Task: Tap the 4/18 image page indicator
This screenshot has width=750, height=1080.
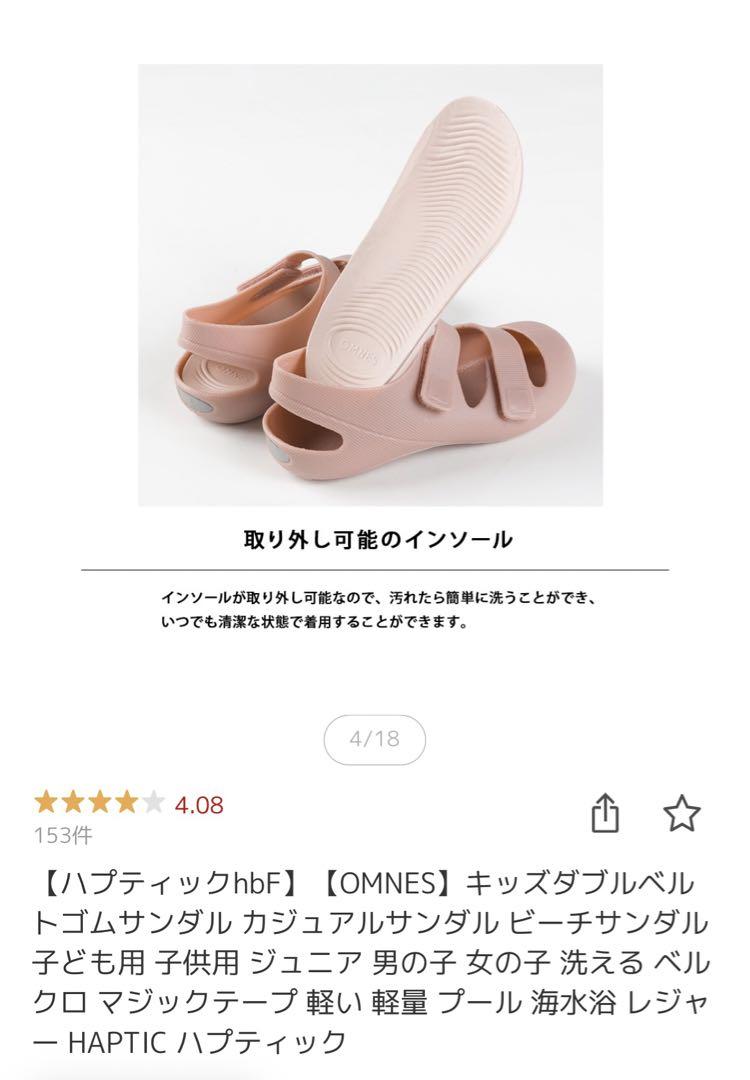Action: (375, 740)
